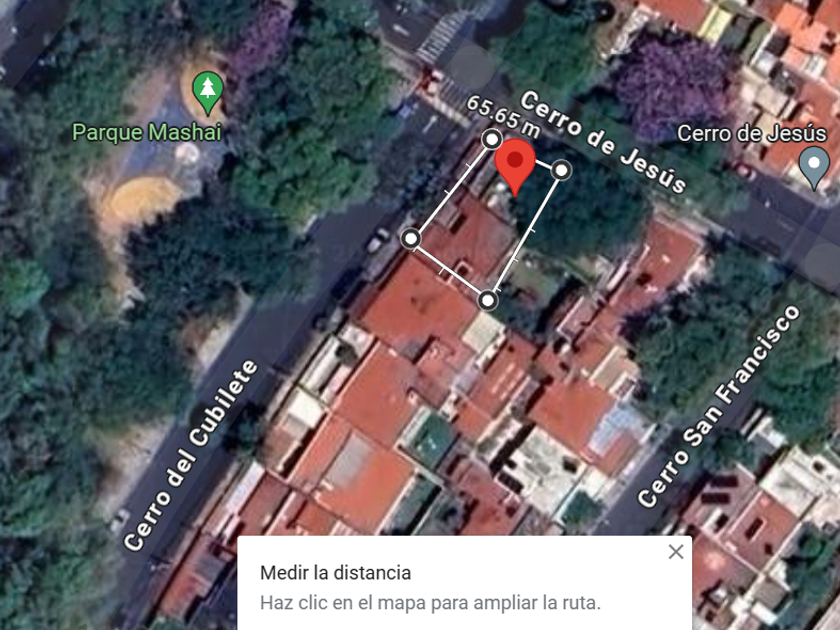Close the Medir la distancia panel

676,552
